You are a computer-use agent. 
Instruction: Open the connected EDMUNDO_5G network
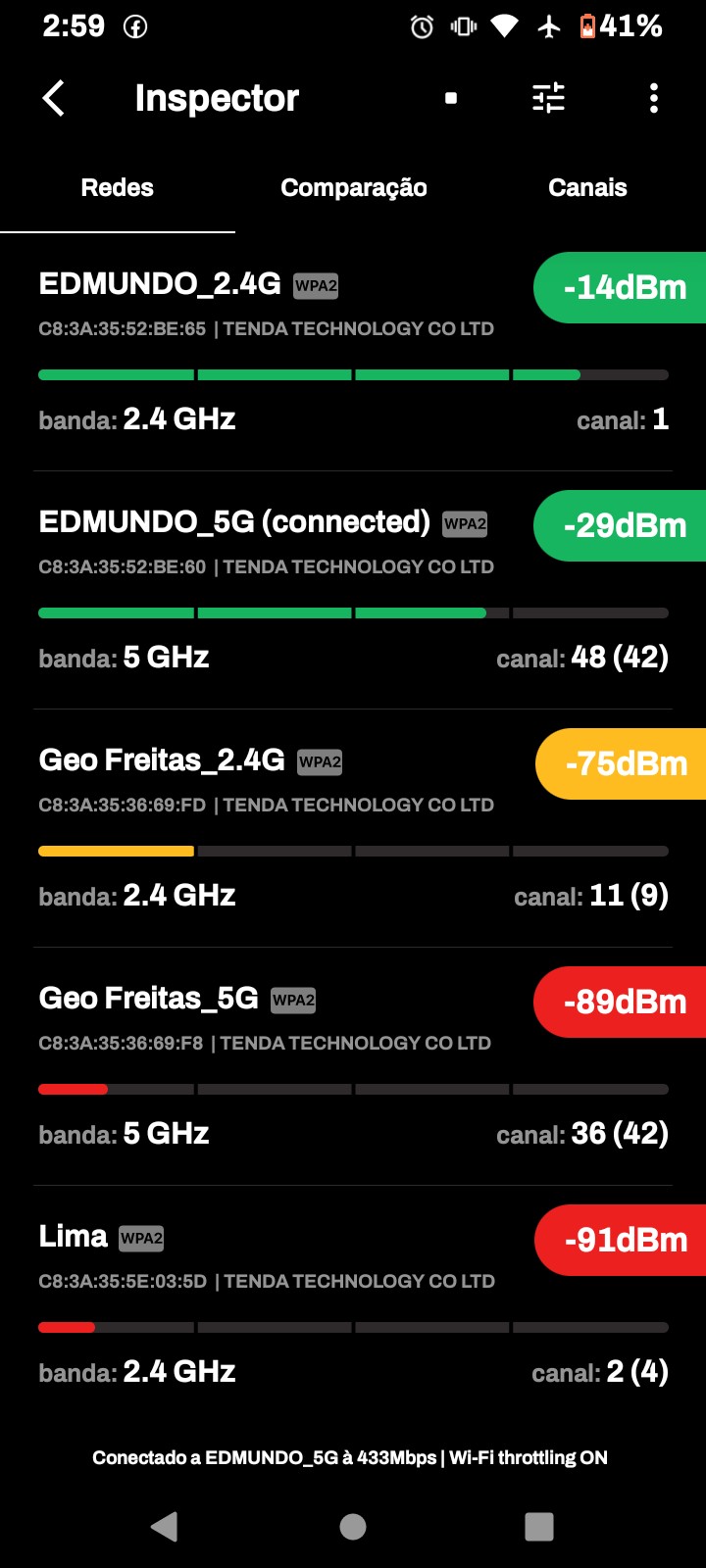click(x=294, y=591)
